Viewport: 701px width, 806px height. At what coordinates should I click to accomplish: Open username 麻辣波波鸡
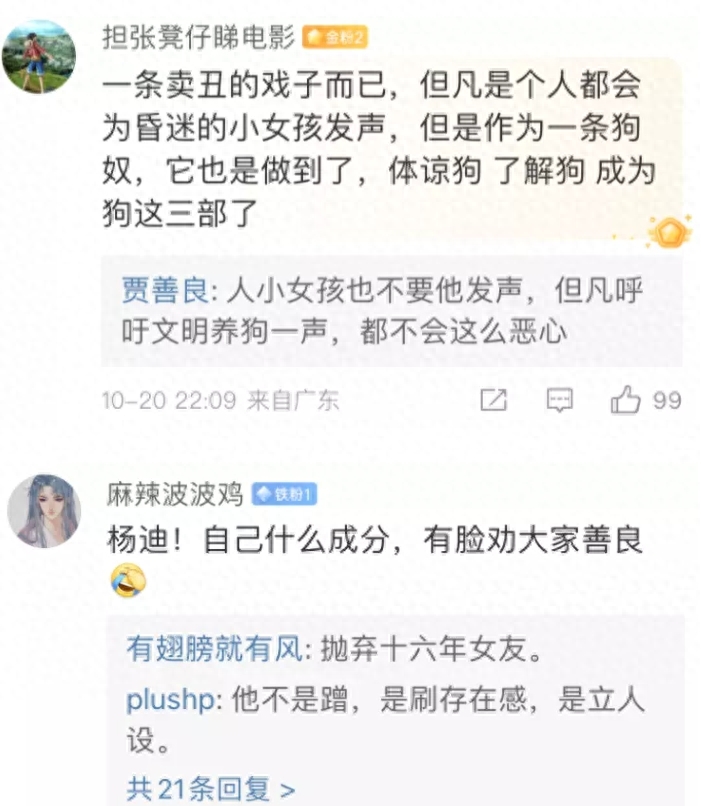pyautogui.click(x=174, y=493)
